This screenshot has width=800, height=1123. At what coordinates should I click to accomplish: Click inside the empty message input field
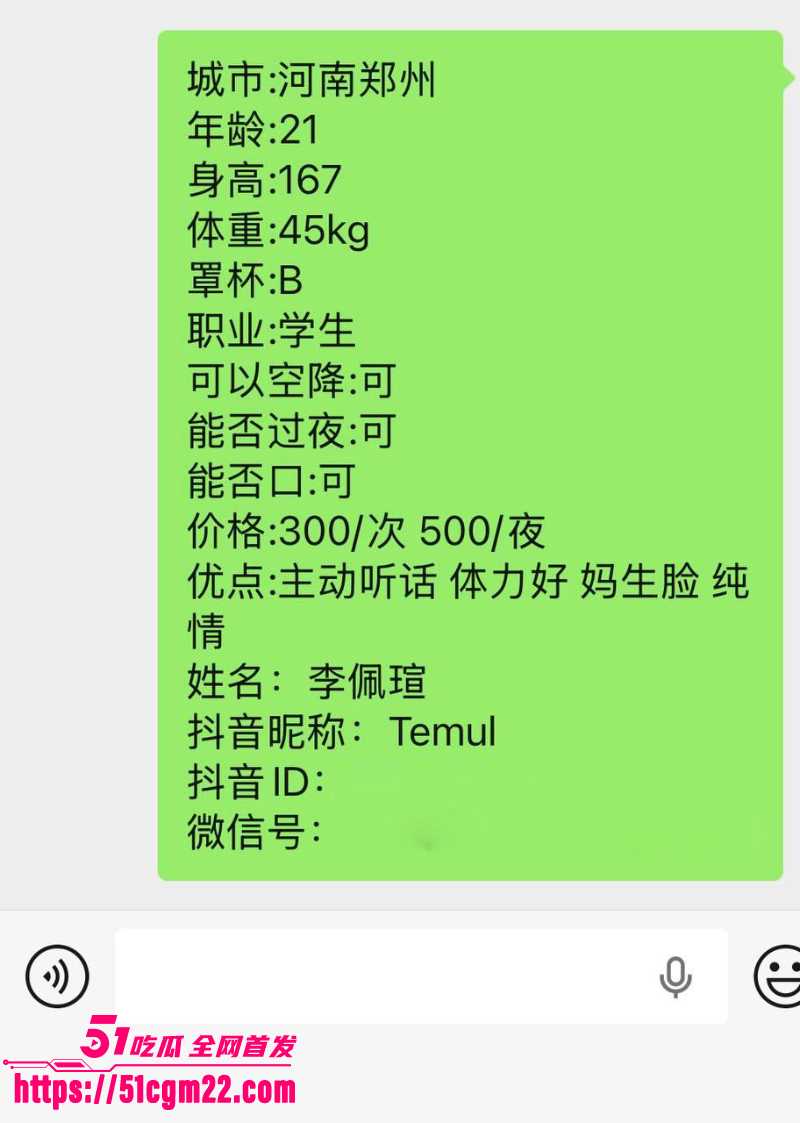(400, 977)
